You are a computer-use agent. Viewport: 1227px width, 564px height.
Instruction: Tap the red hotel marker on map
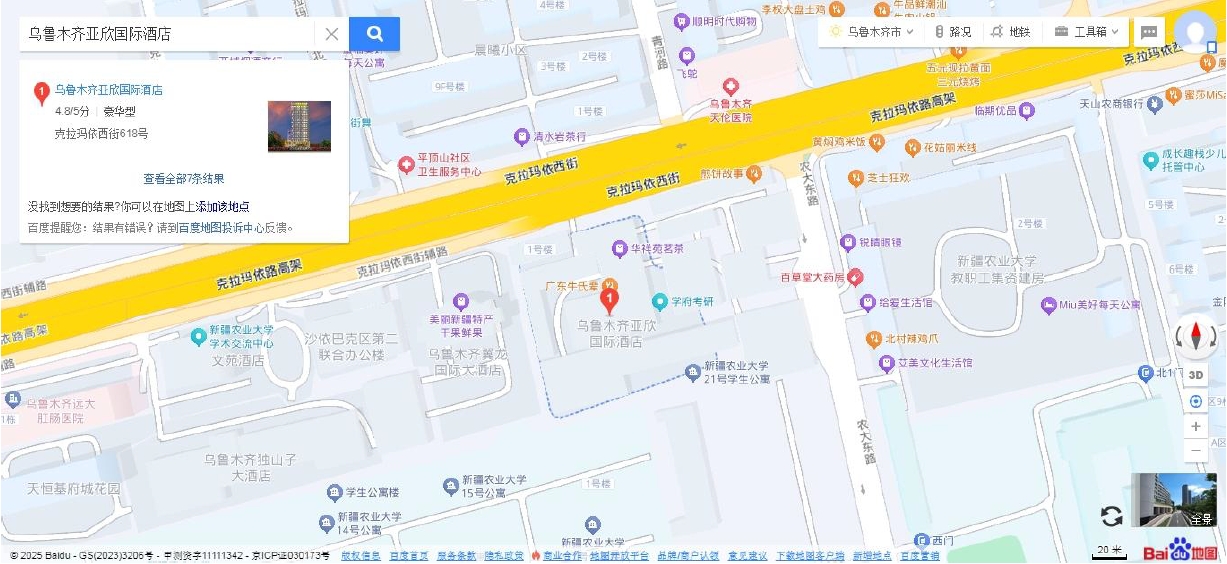pyautogui.click(x=609, y=299)
